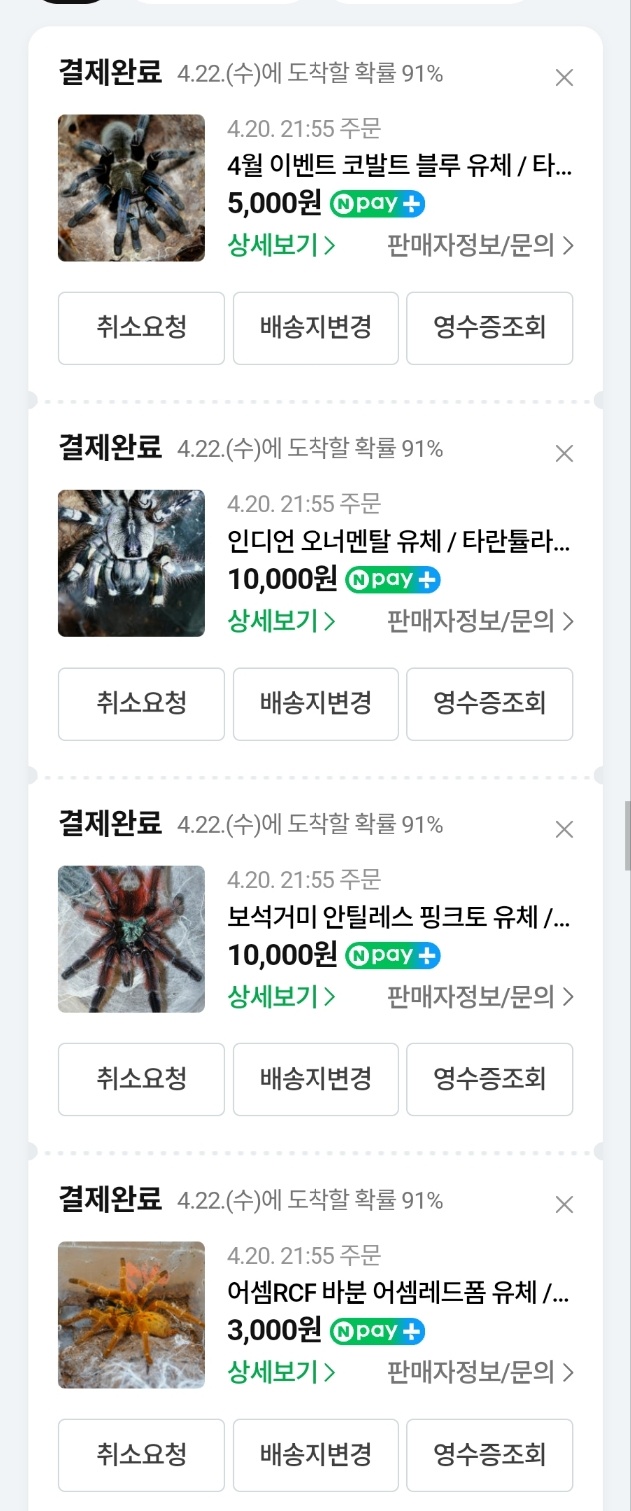The image size is (631, 1511).
Task: Open the 어셈RCF 바분 product image
Action: [131, 1314]
